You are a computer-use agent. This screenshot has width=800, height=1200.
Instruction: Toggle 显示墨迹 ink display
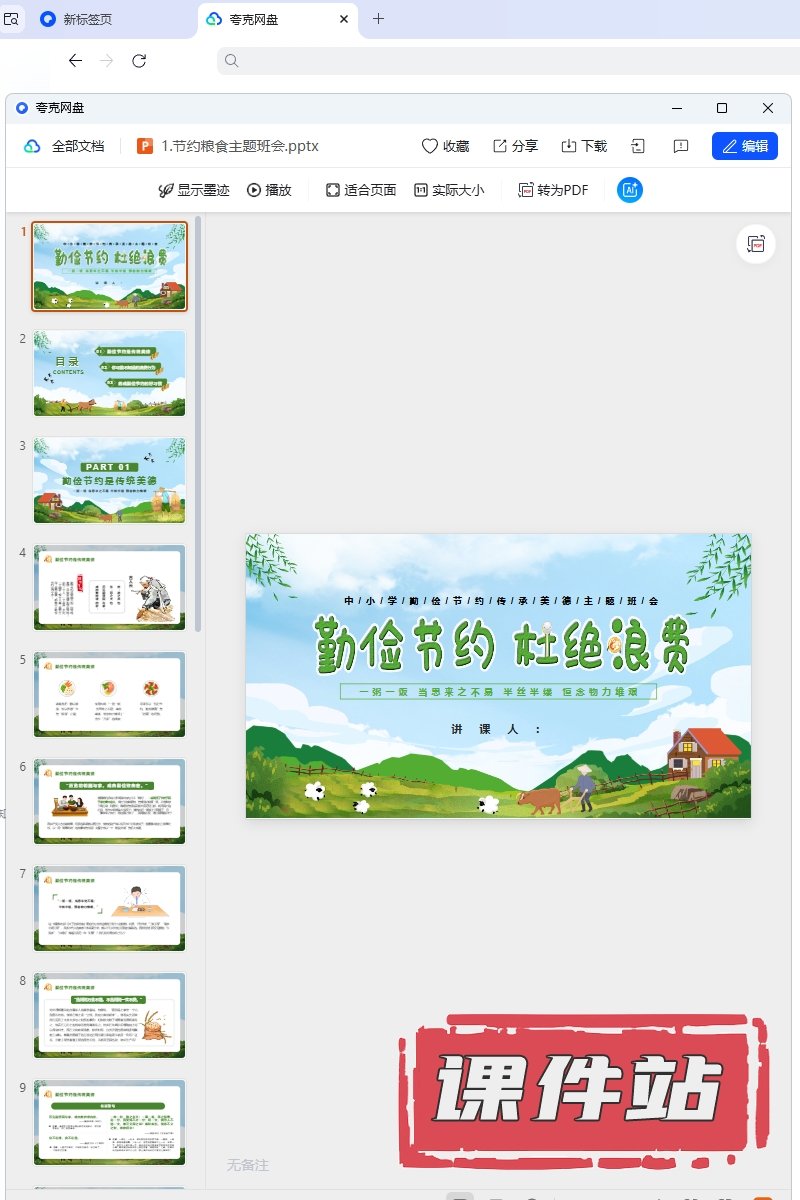[194, 190]
